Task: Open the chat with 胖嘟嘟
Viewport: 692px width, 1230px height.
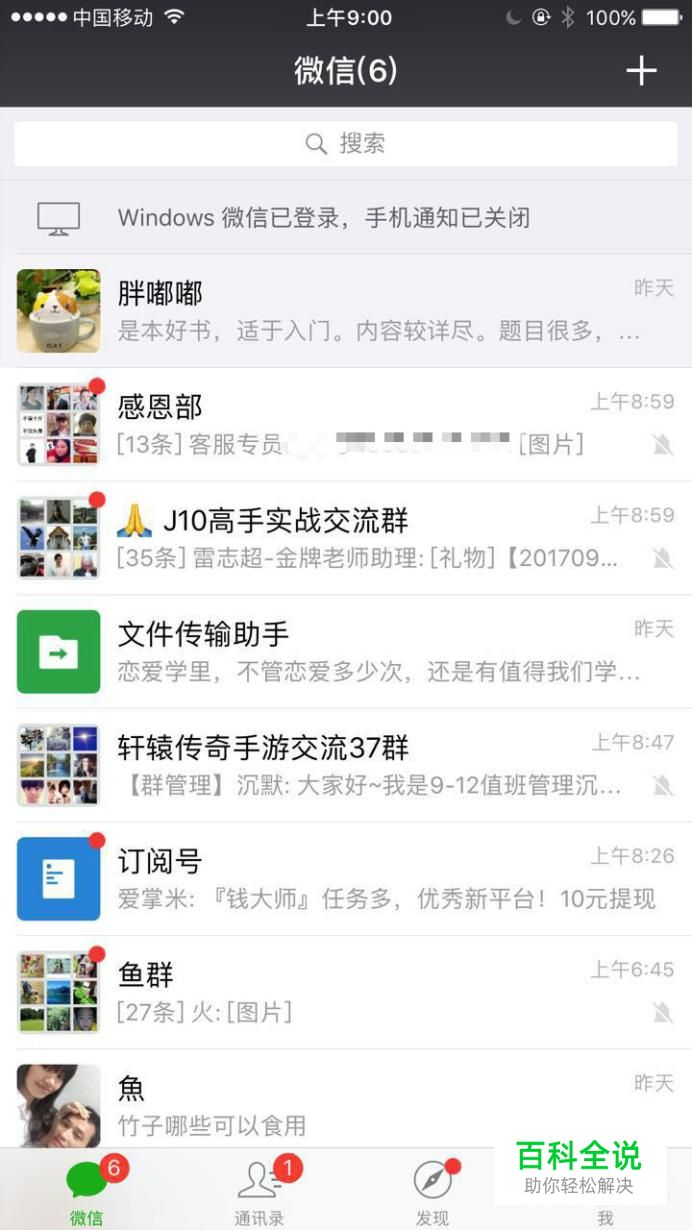Action: point(346,310)
